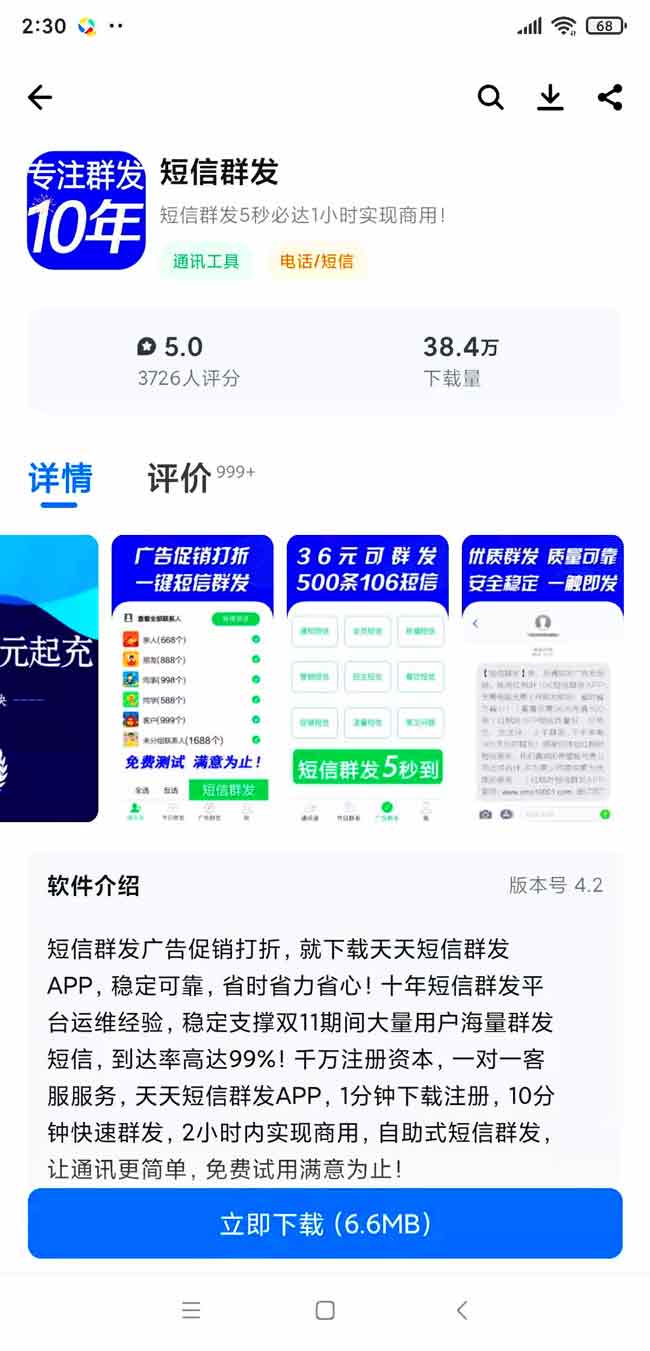Image resolution: width=650 pixels, height=1351 pixels.
Task: Switch to the 详情 details tab
Action: tap(60, 478)
